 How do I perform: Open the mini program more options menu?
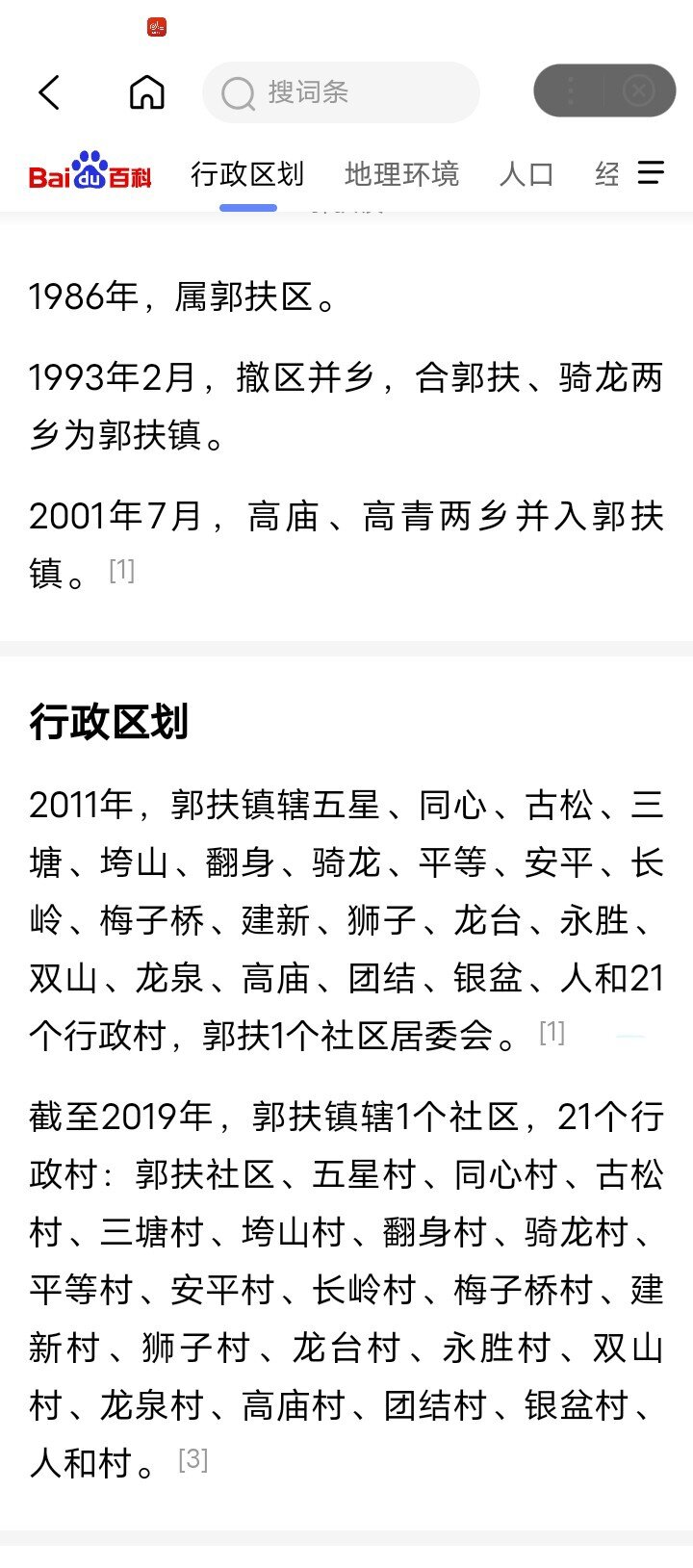[x=570, y=90]
